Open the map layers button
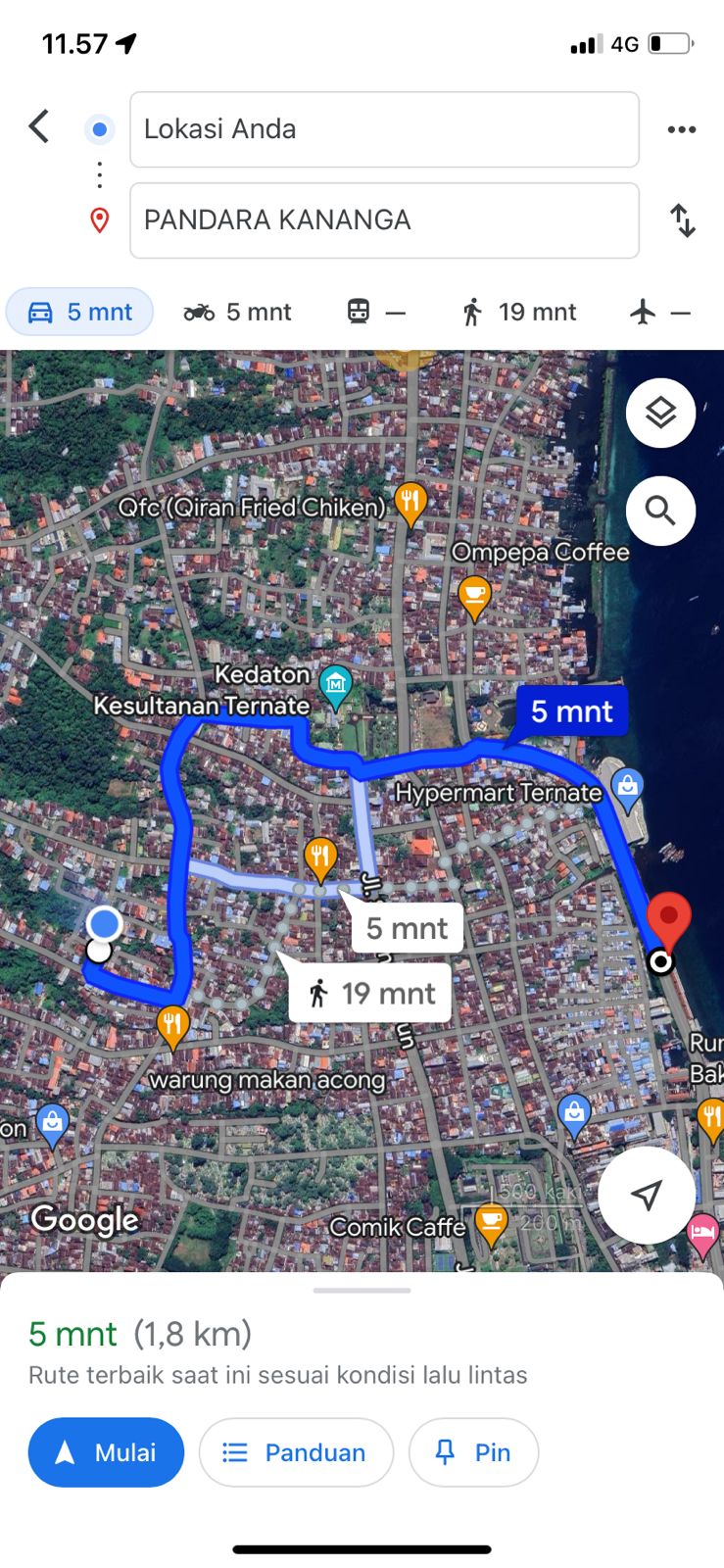Image resolution: width=724 pixels, height=1568 pixels. coord(661,414)
